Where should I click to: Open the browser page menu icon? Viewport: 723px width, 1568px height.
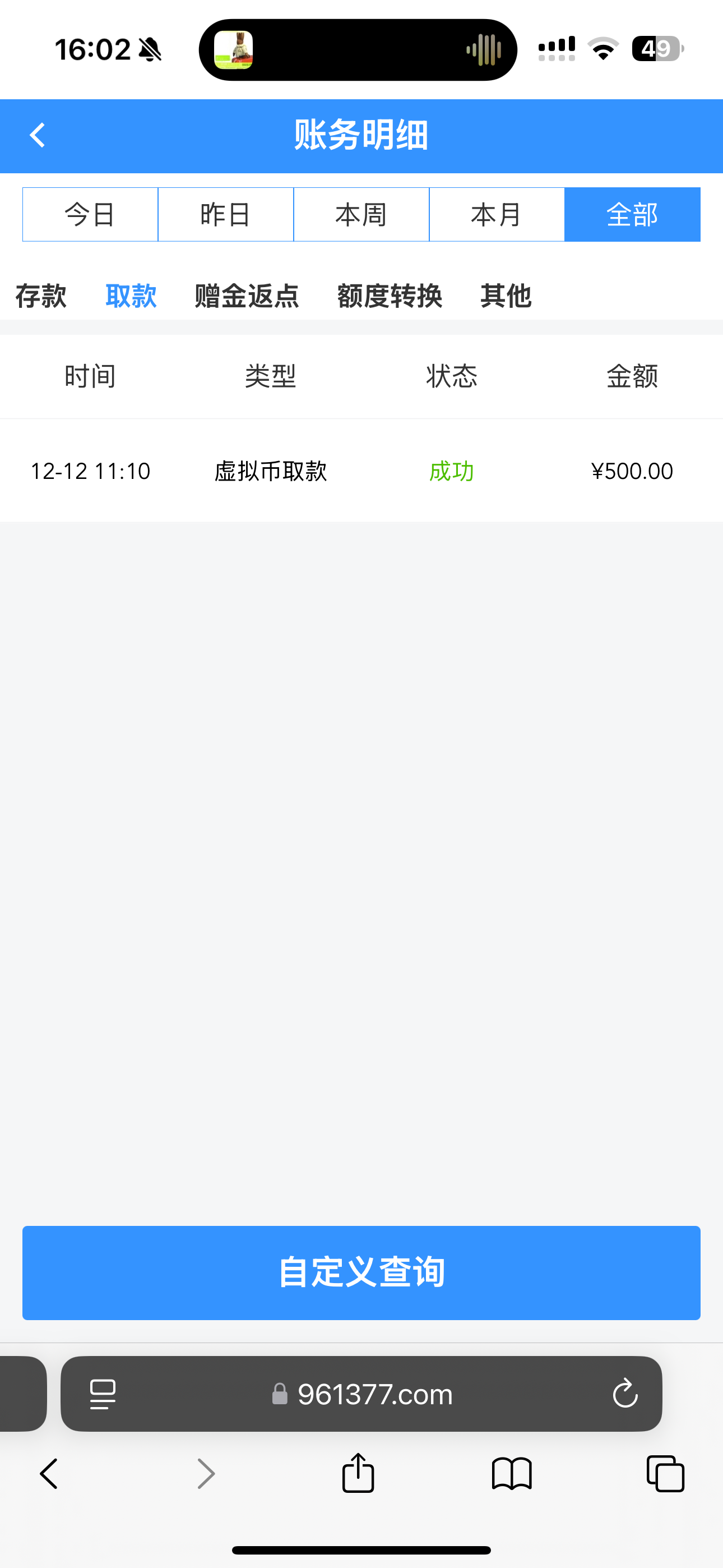tap(103, 1394)
